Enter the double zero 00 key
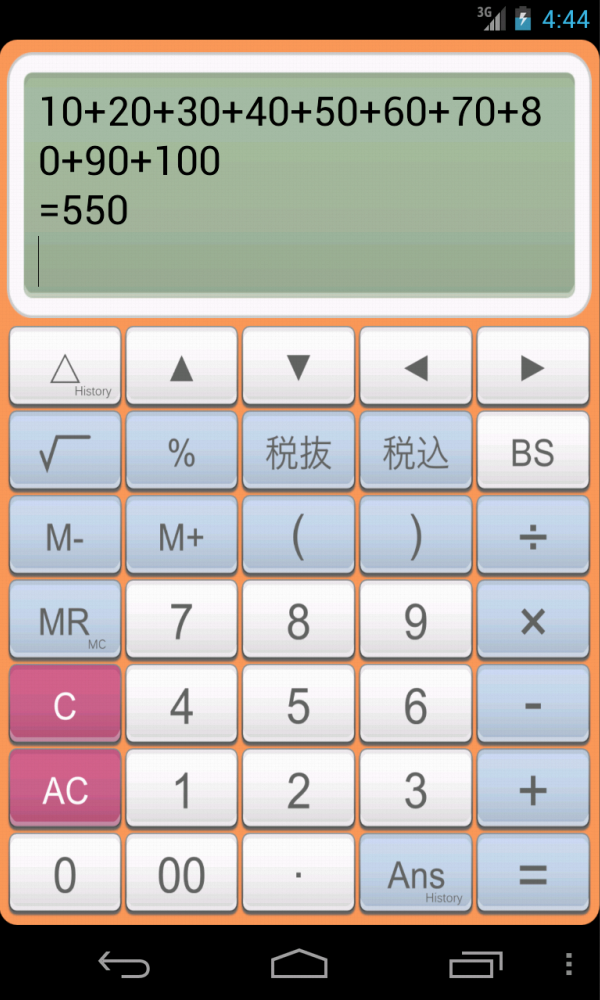 (x=182, y=873)
